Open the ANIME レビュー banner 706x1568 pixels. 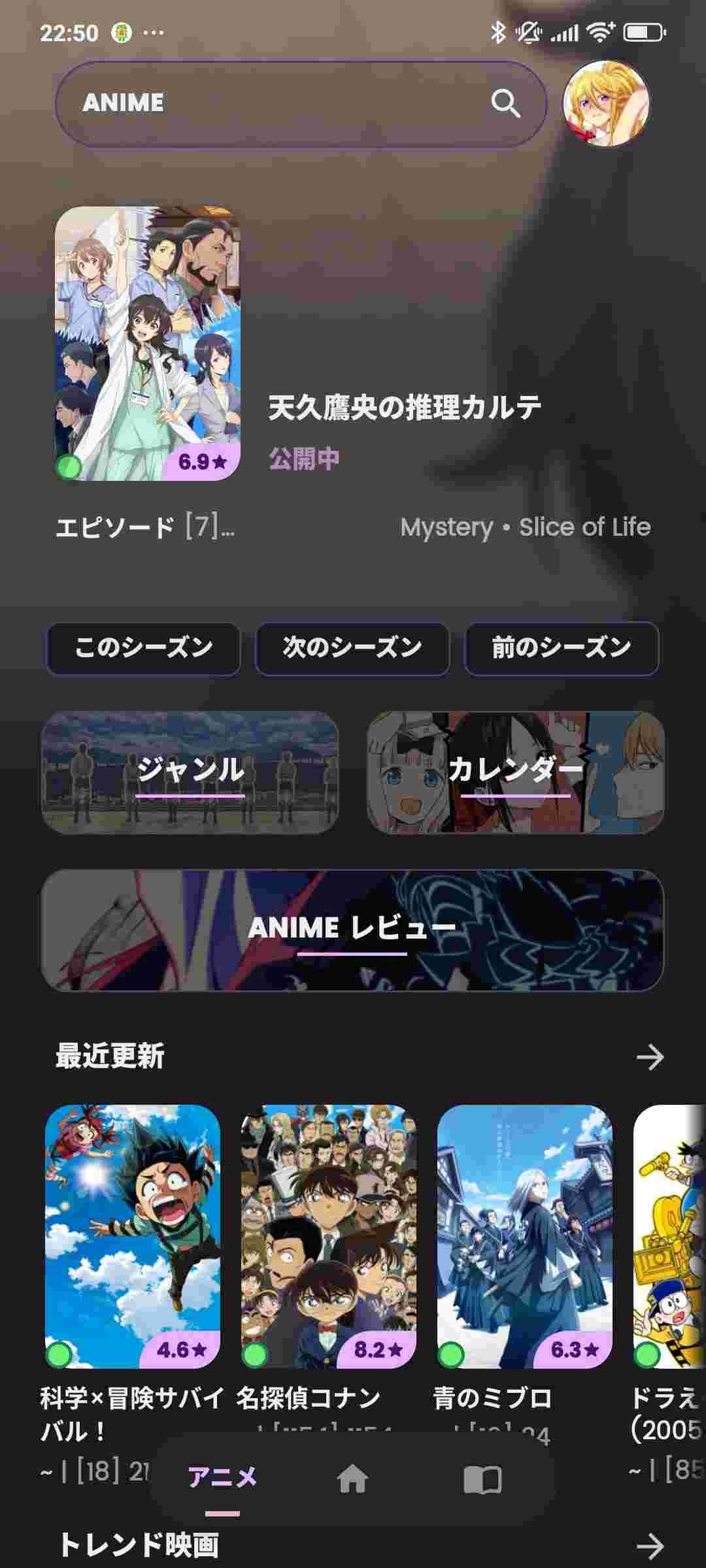click(x=352, y=929)
